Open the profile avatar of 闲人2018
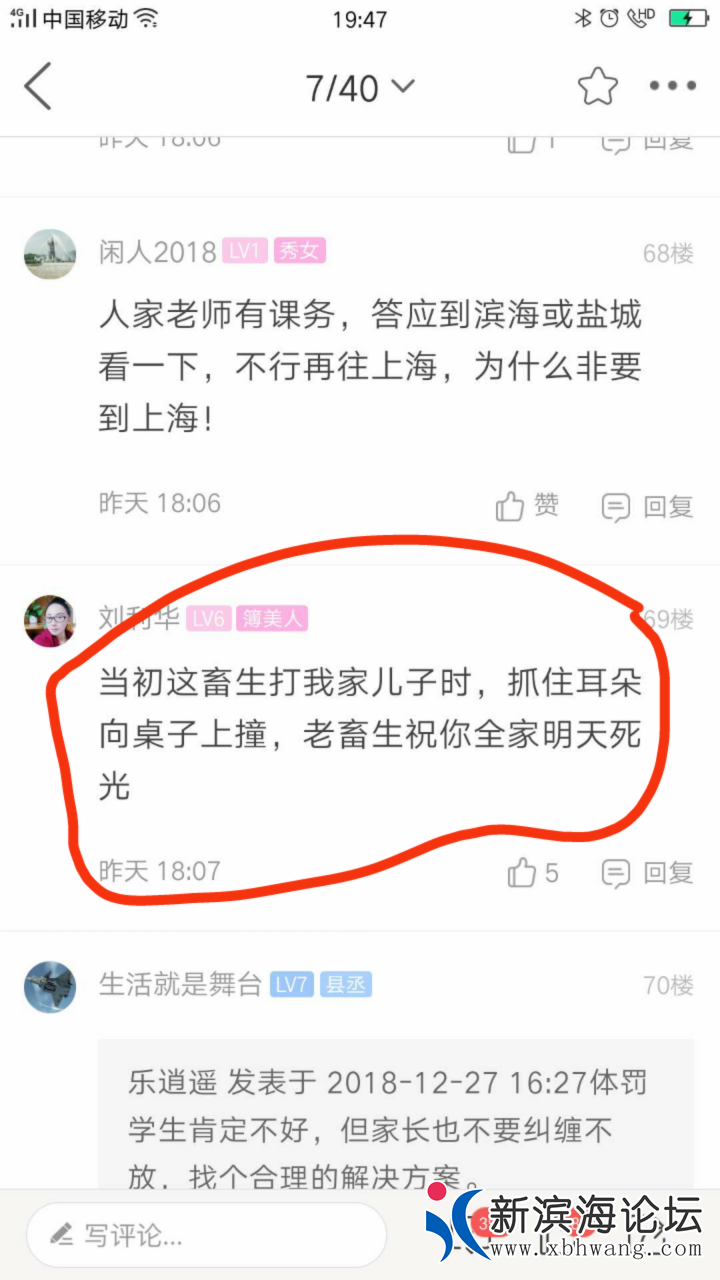The image size is (720, 1280). coord(50,254)
